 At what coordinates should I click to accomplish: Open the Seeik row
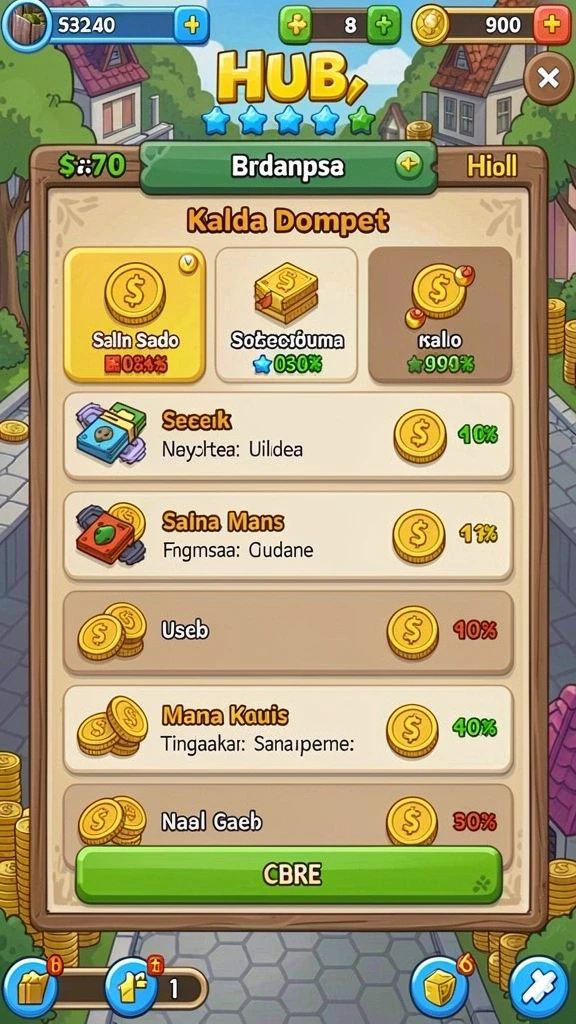pyautogui.click(x=288, y=436)
